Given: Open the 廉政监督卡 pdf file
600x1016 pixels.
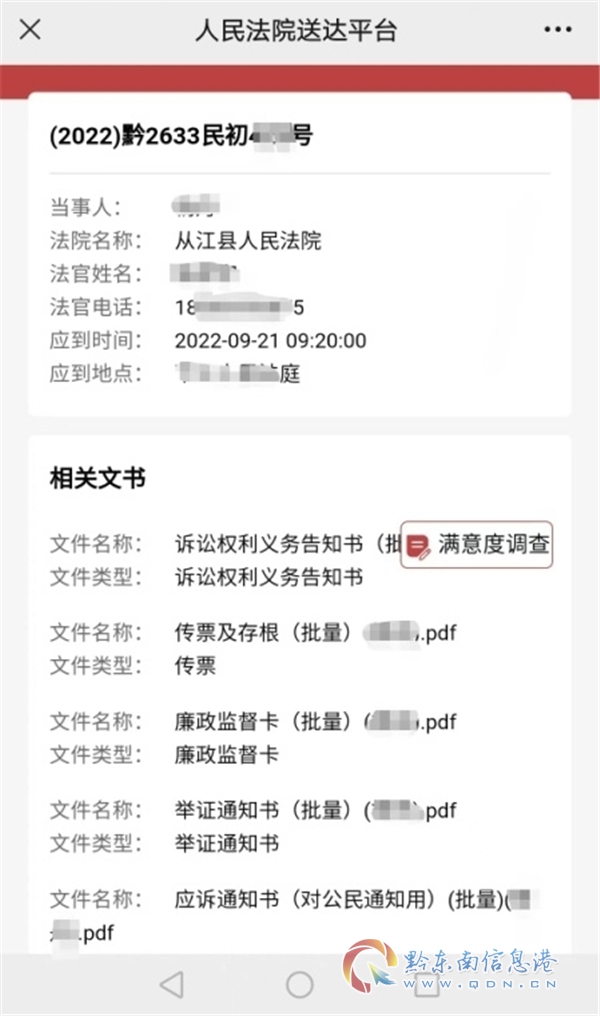Looking at the screenshot, I should (x=316, y=721).
